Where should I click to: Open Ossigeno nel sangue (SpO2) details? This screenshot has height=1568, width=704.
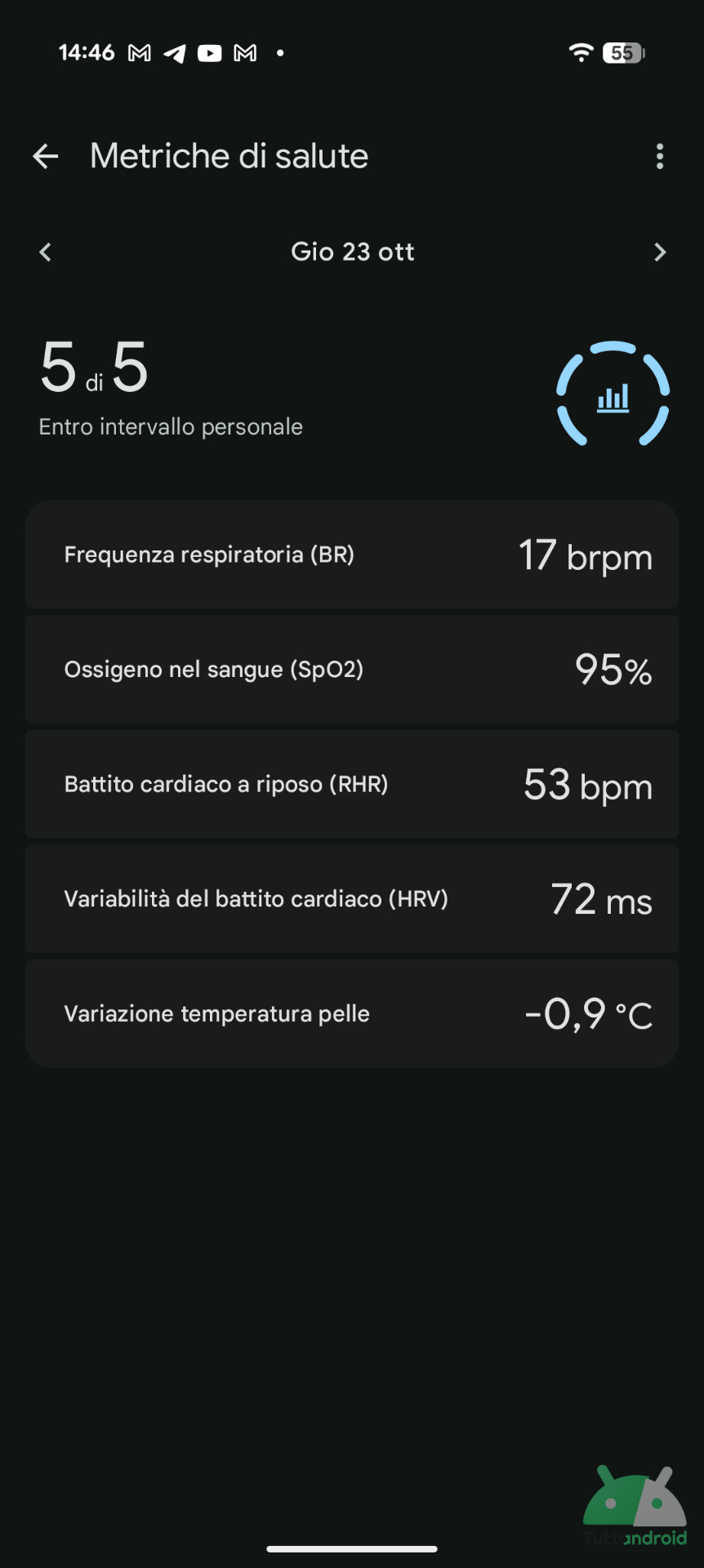click(352, 670)
